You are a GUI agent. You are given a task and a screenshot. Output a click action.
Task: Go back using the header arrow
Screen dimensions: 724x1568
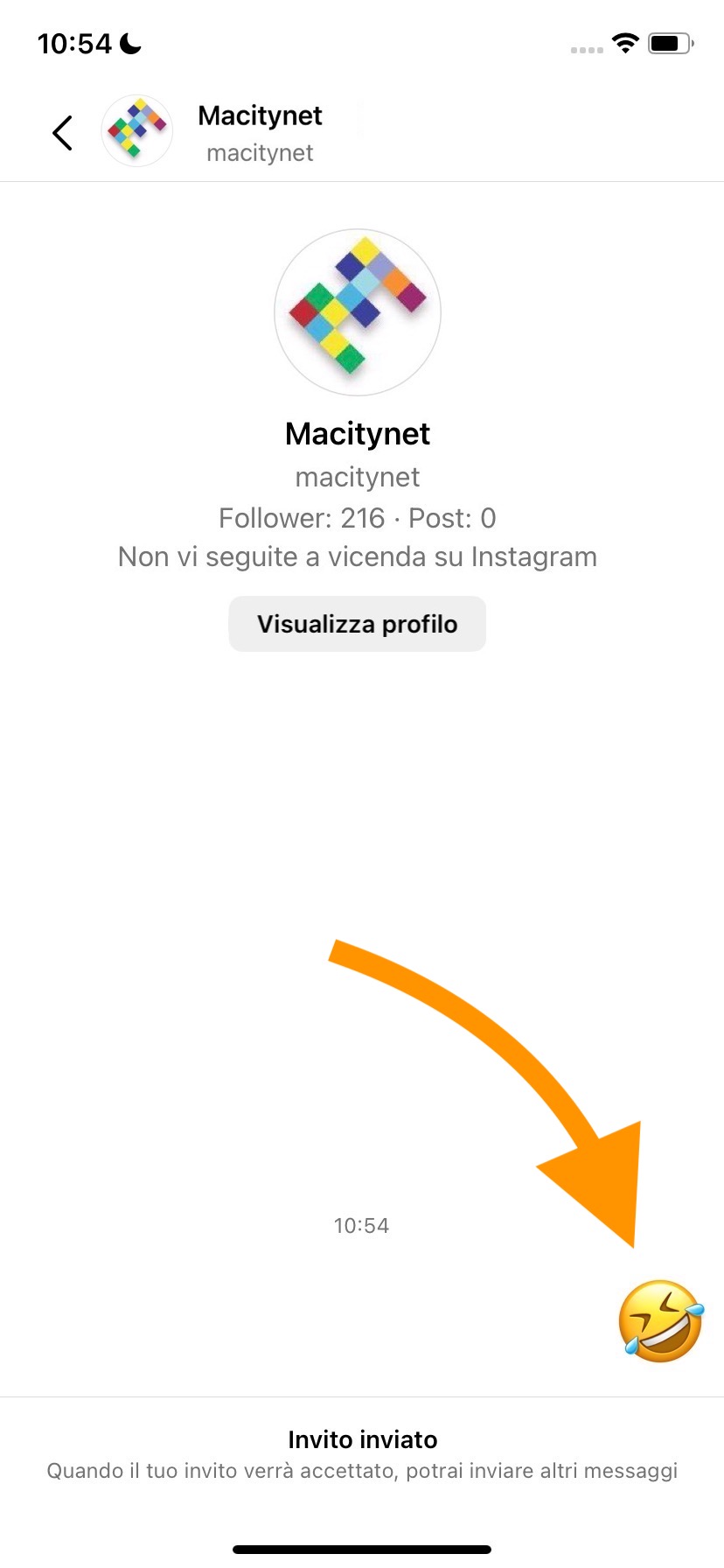pos(62,133)
